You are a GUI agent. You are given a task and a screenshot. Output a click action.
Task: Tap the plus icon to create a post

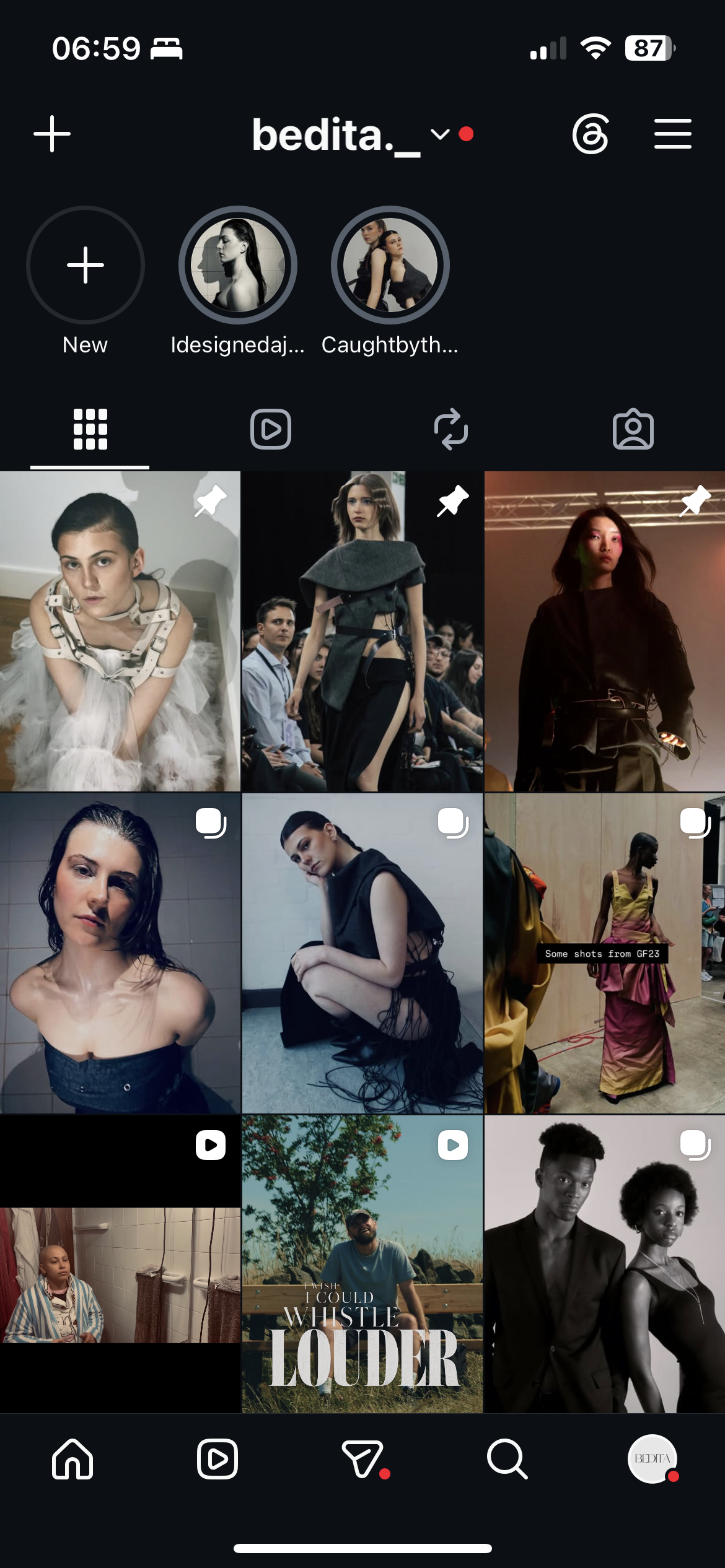[x=52, y=134]
